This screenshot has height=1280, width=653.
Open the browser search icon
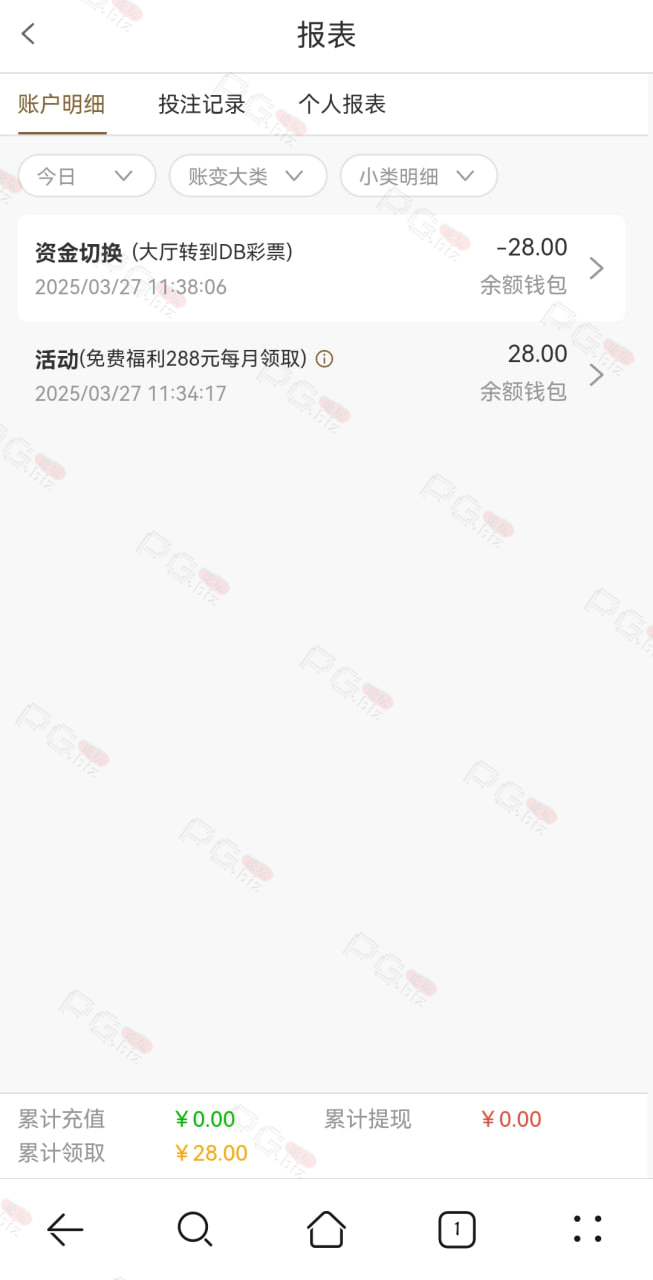click(194, 1229)
